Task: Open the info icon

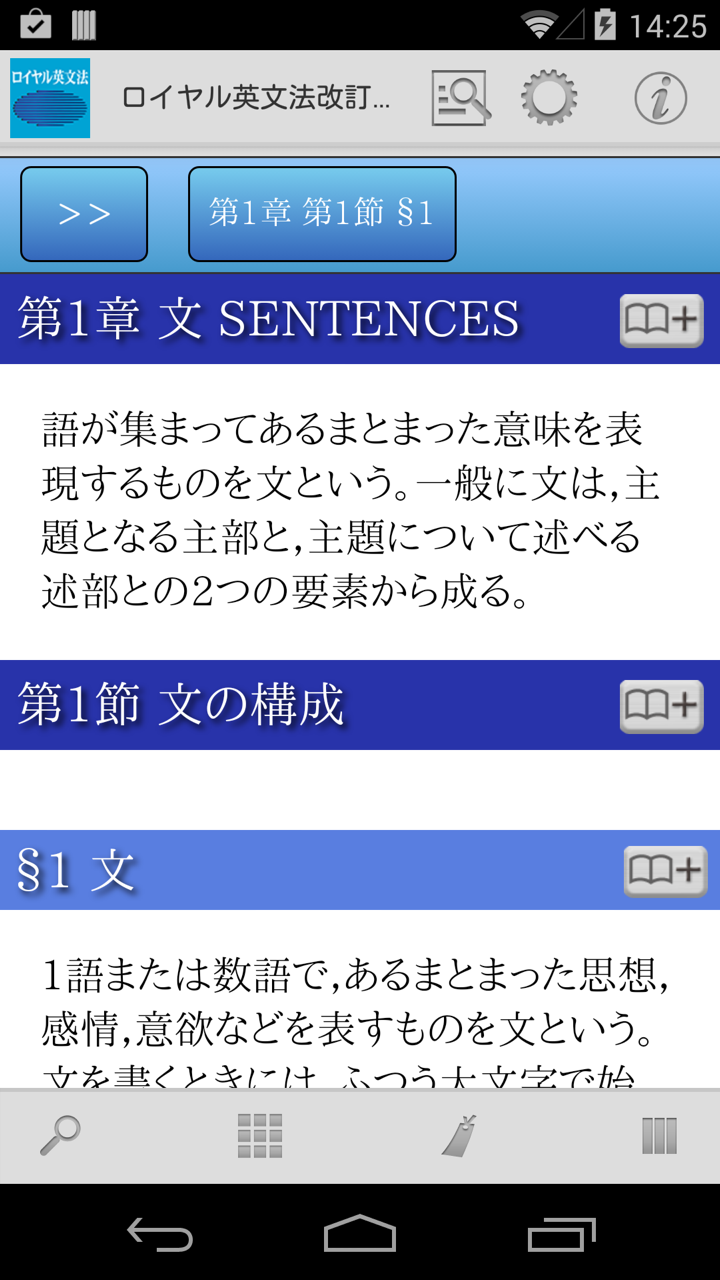Action: [x=660, y=98]
